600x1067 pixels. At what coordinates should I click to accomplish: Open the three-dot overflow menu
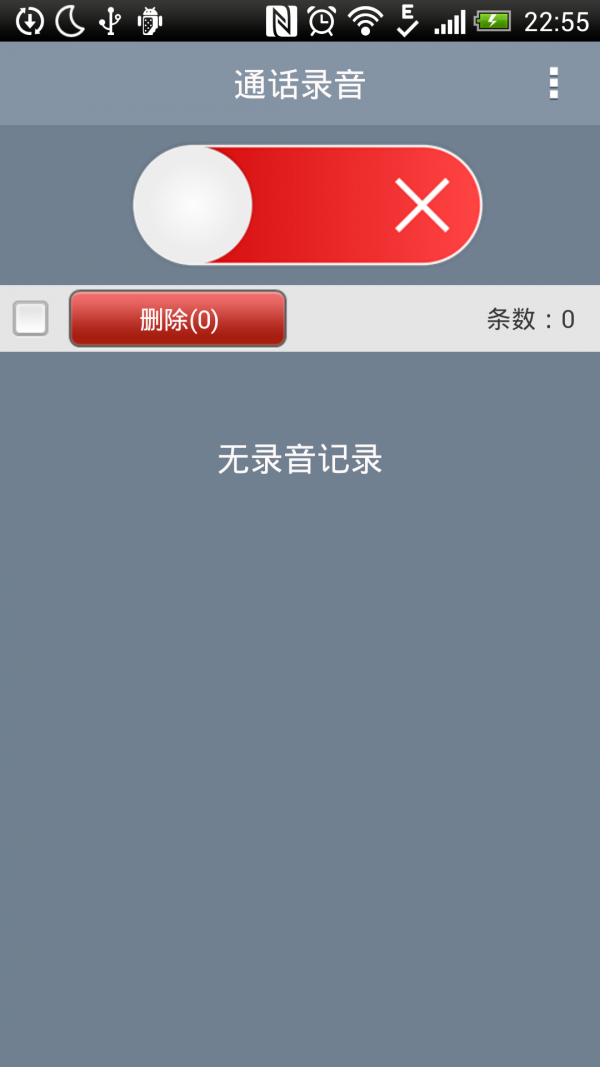[554, 84]
